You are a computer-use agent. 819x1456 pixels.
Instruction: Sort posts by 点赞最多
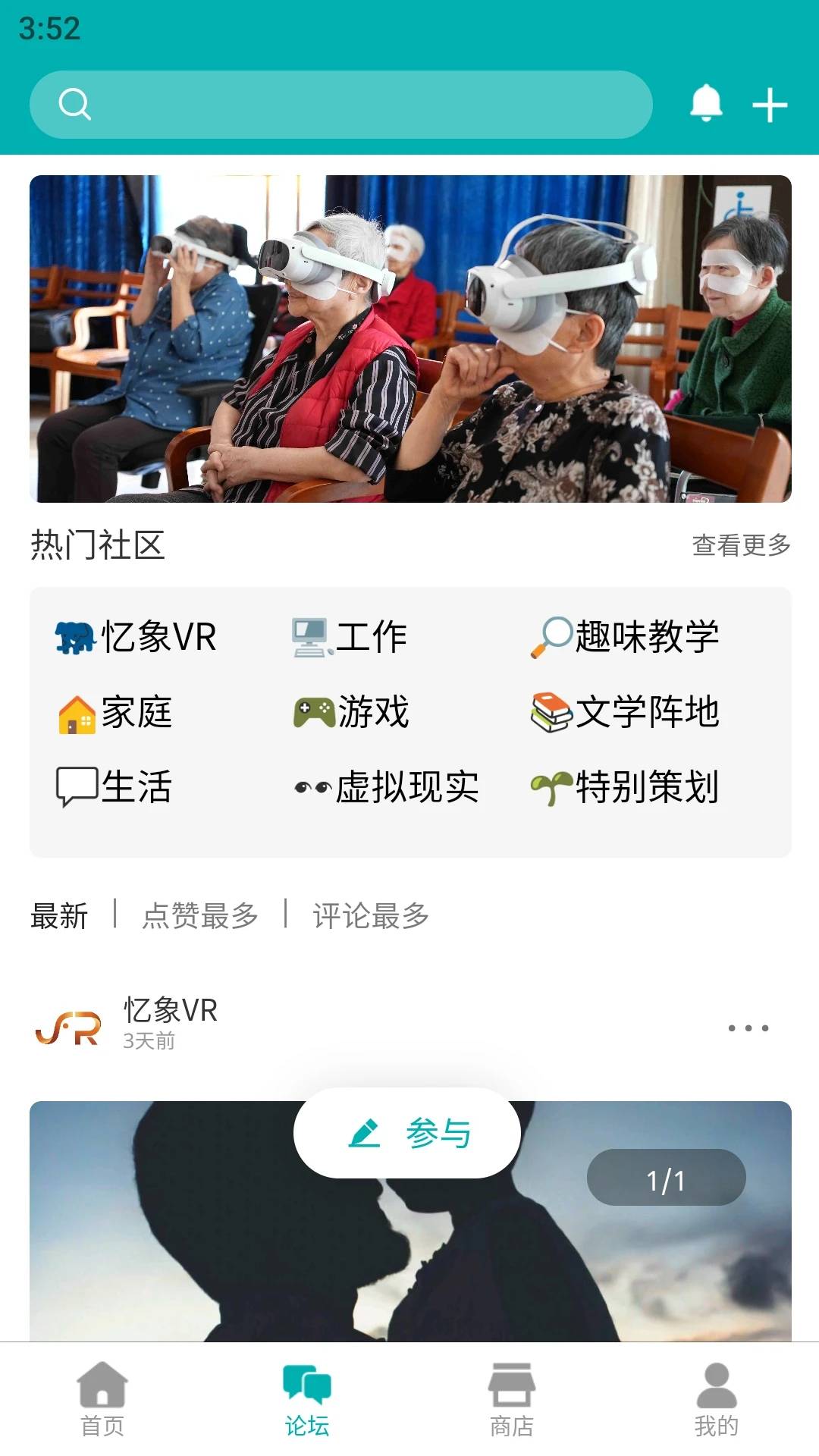[200, 916]
